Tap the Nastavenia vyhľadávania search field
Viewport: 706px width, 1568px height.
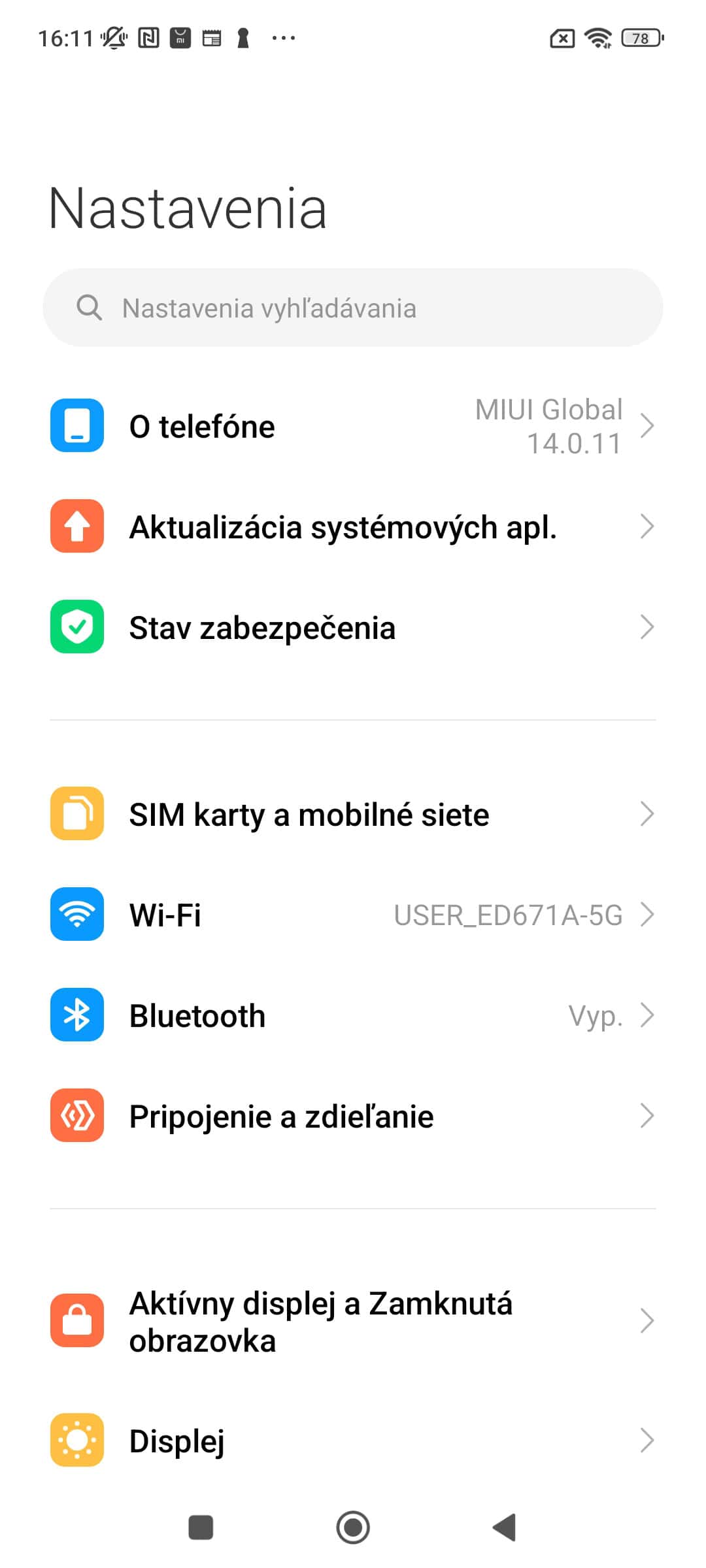[x=353, y=308]
